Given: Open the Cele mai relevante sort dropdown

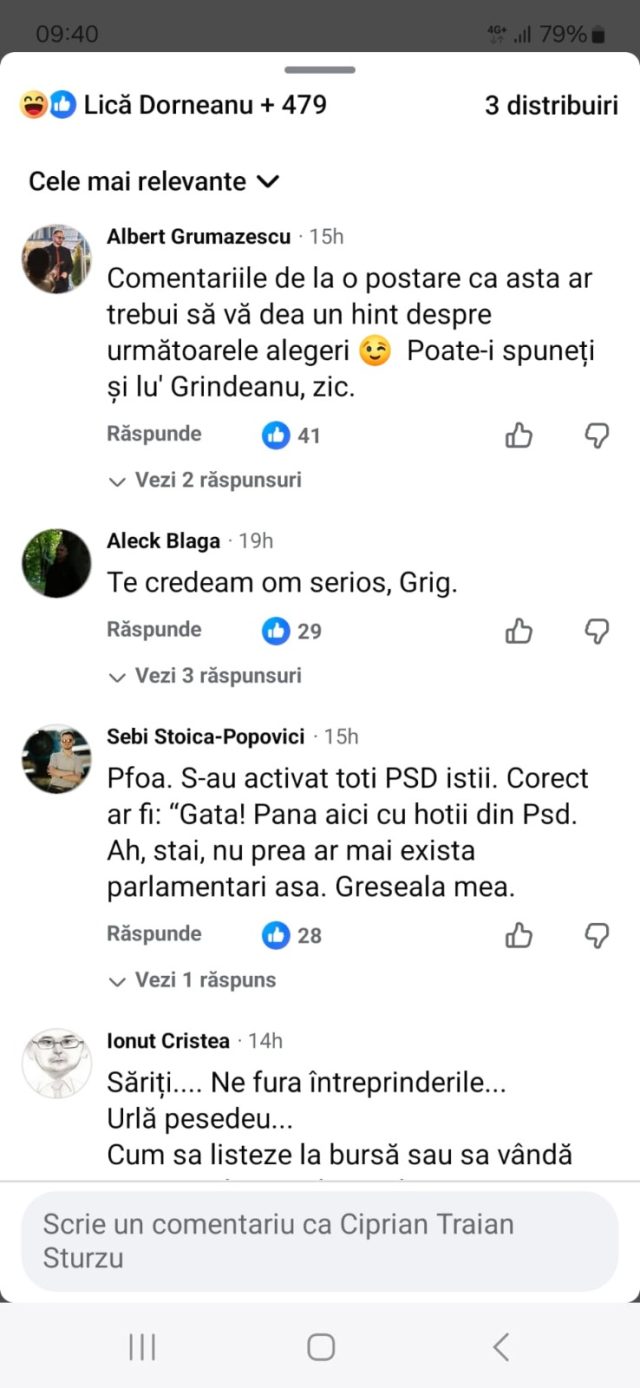Looking at the screenshot, I should click(x=154, y=182).
